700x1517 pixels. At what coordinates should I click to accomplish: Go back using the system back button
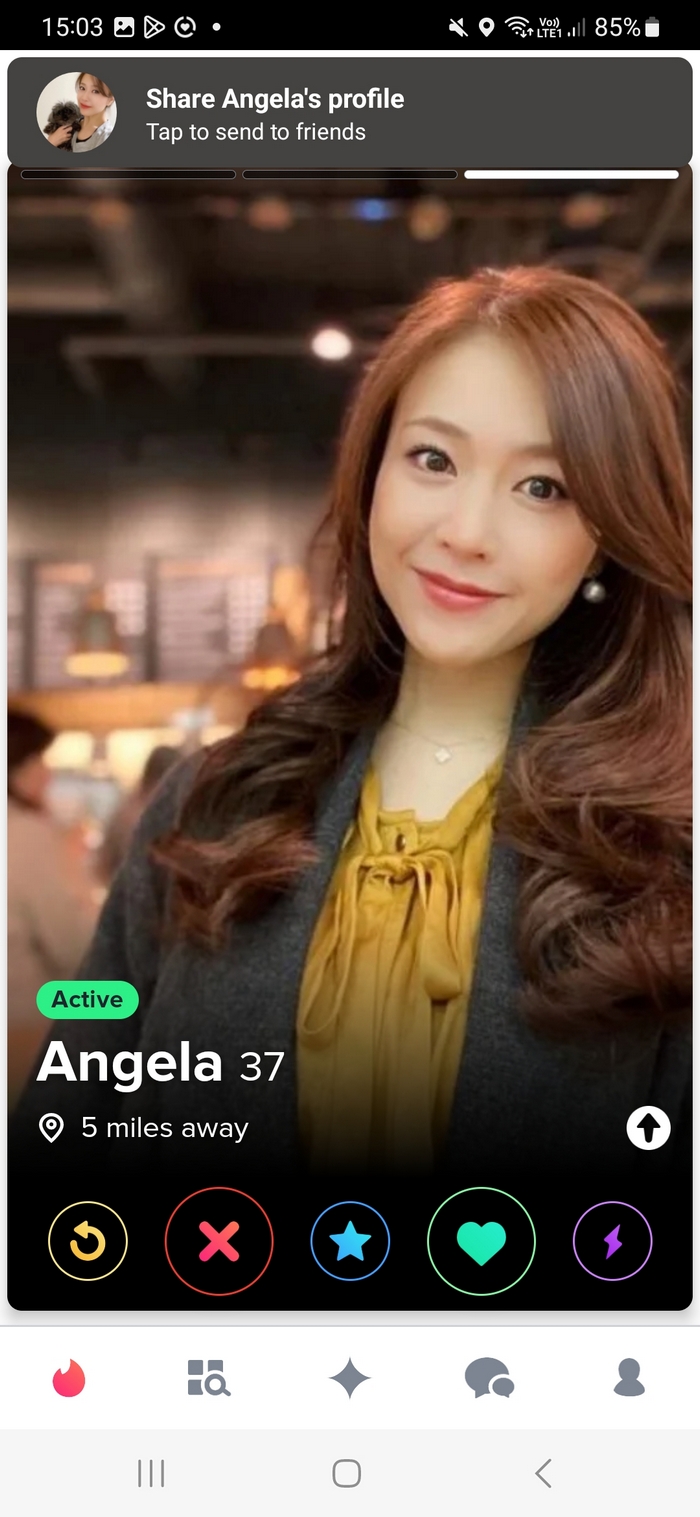tap(543, 1473)
